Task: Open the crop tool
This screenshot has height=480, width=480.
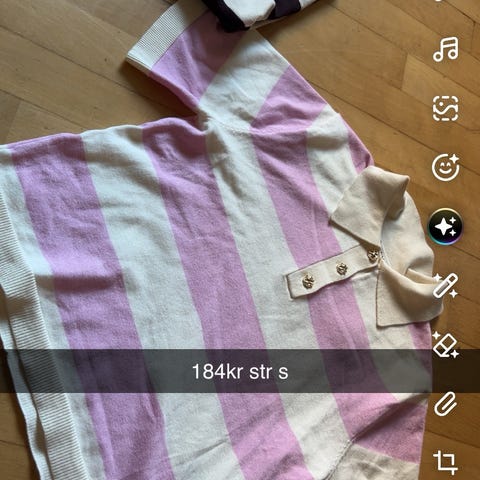Action: 446,463
